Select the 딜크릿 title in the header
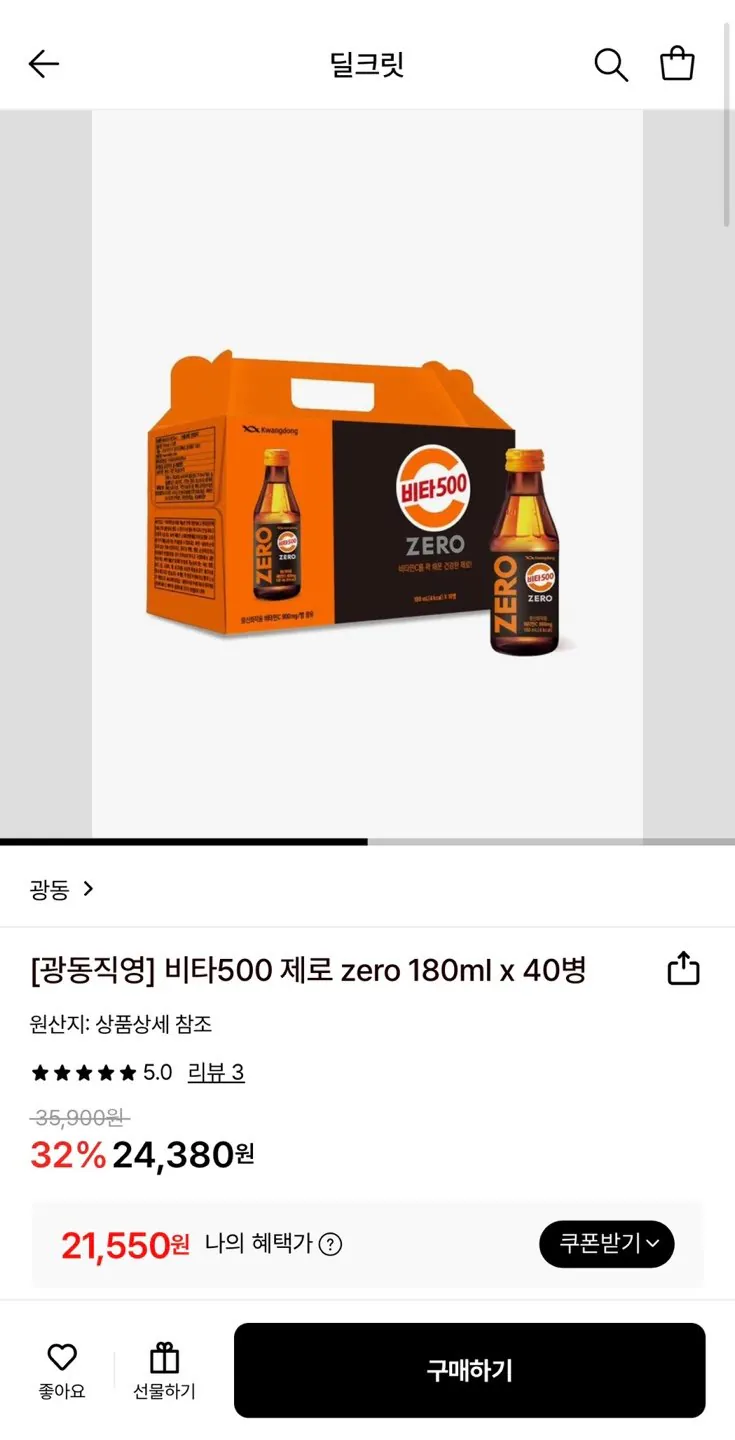The height and width of the screenshot is (1440, 735). pyautogui.click(x=367, y=63)
